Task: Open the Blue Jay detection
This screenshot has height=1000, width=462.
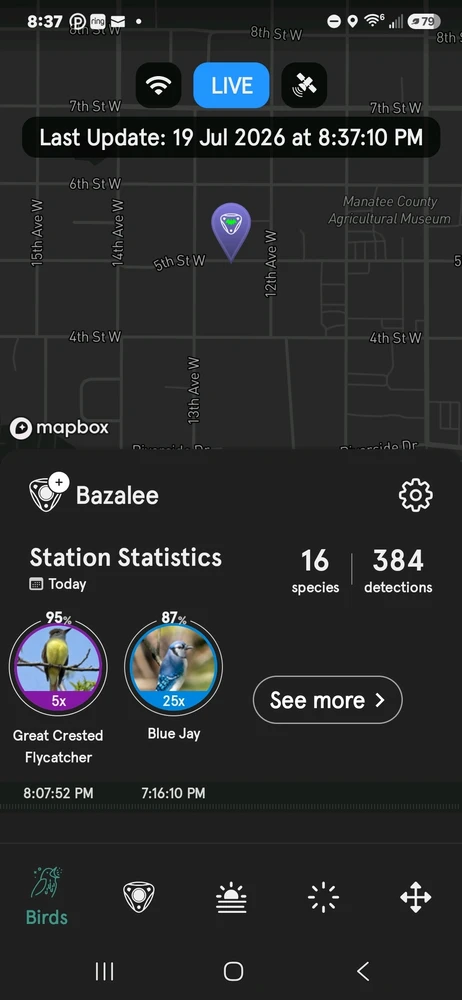Action: pos(174,668)
